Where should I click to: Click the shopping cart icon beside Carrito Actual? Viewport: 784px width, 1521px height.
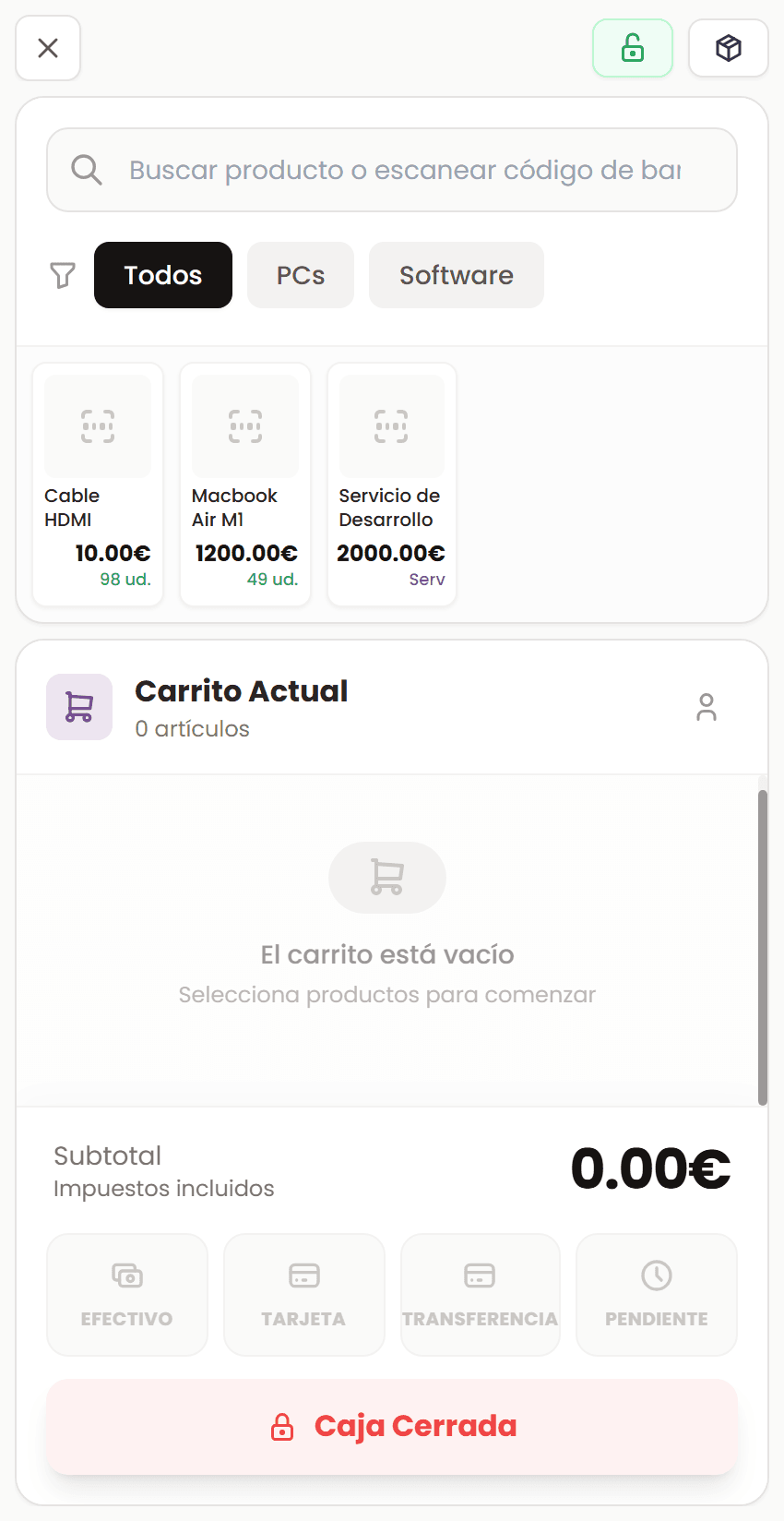(78, 706)
